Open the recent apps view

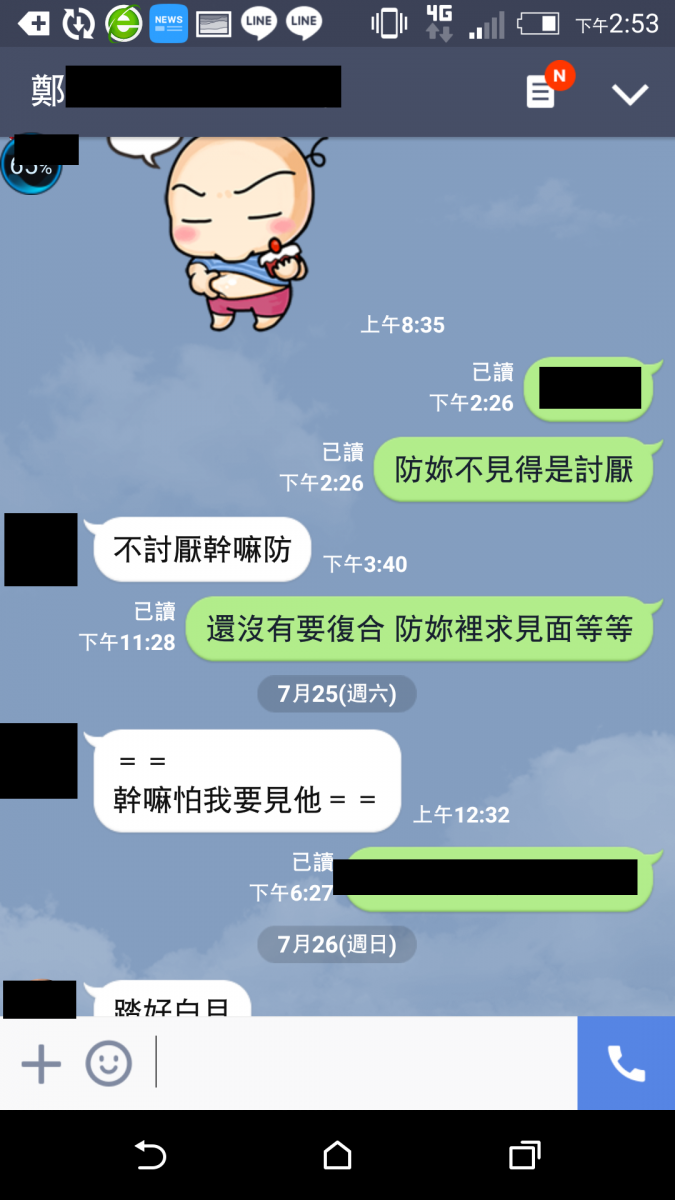tap(524, 1156)
